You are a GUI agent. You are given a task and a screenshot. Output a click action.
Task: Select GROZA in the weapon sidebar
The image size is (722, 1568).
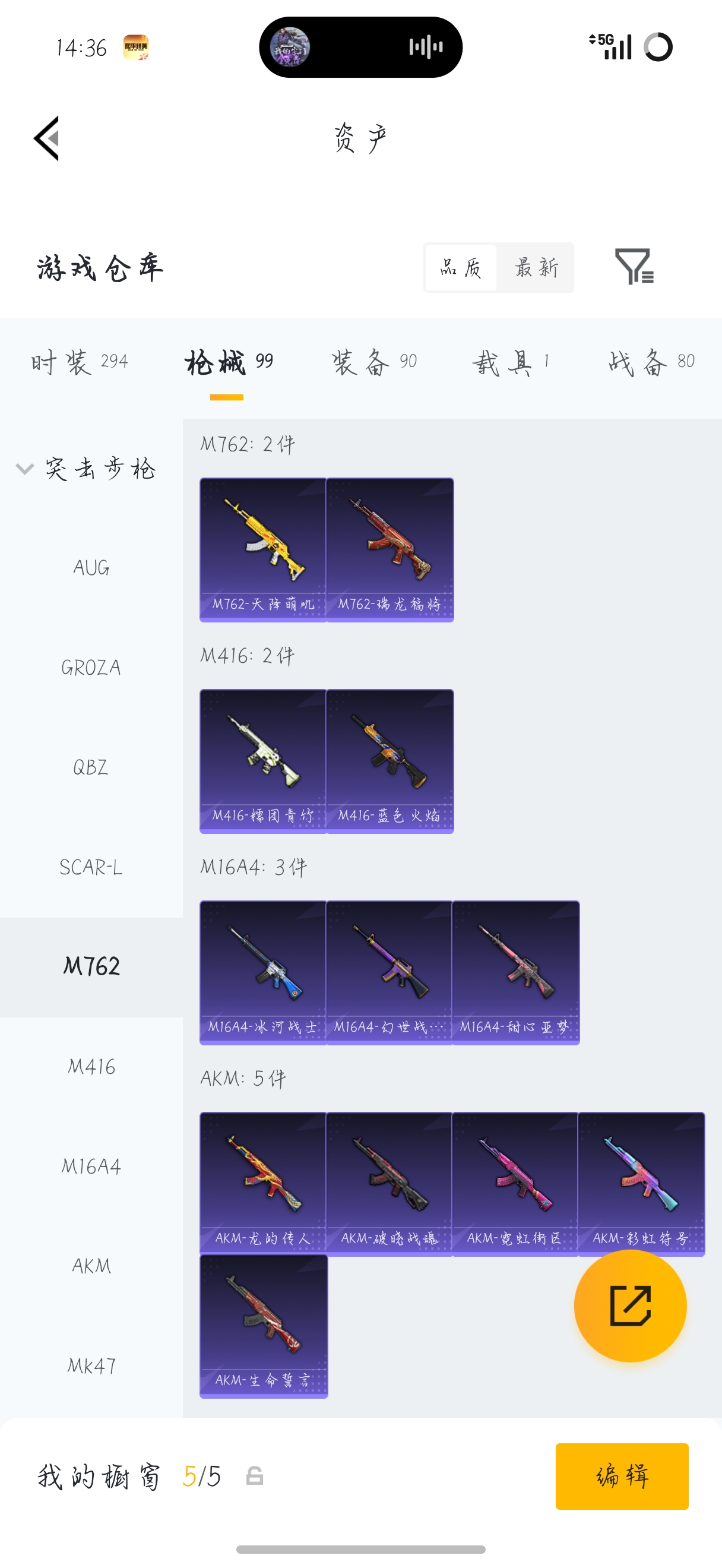click(x=91, y=667)
